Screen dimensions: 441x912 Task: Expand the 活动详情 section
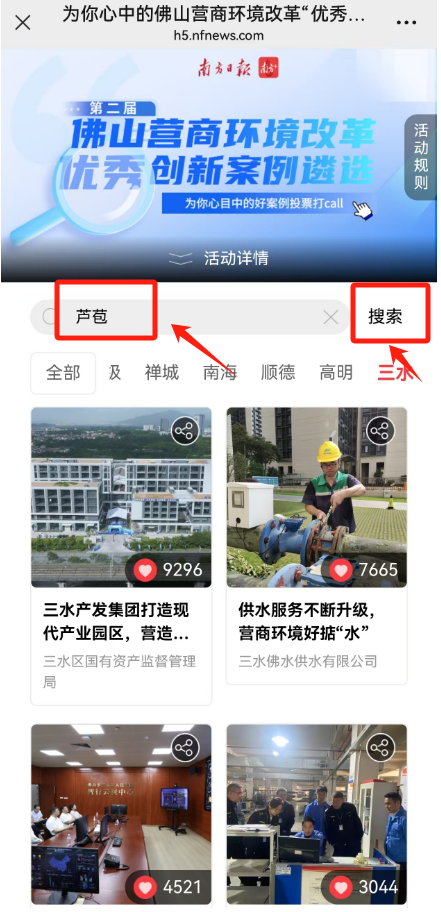click(219, 258)
